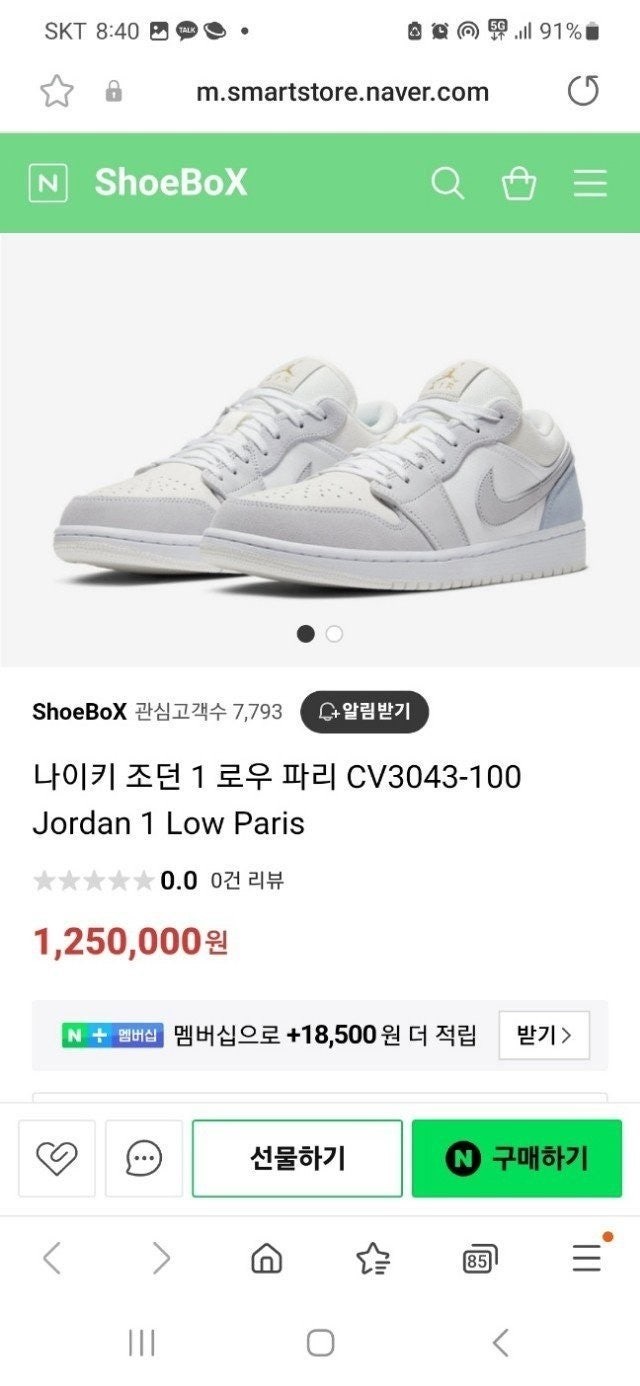Tap the 알림받기 notification button
This screenshot has width=640, height=1386.
click(364, 712)
